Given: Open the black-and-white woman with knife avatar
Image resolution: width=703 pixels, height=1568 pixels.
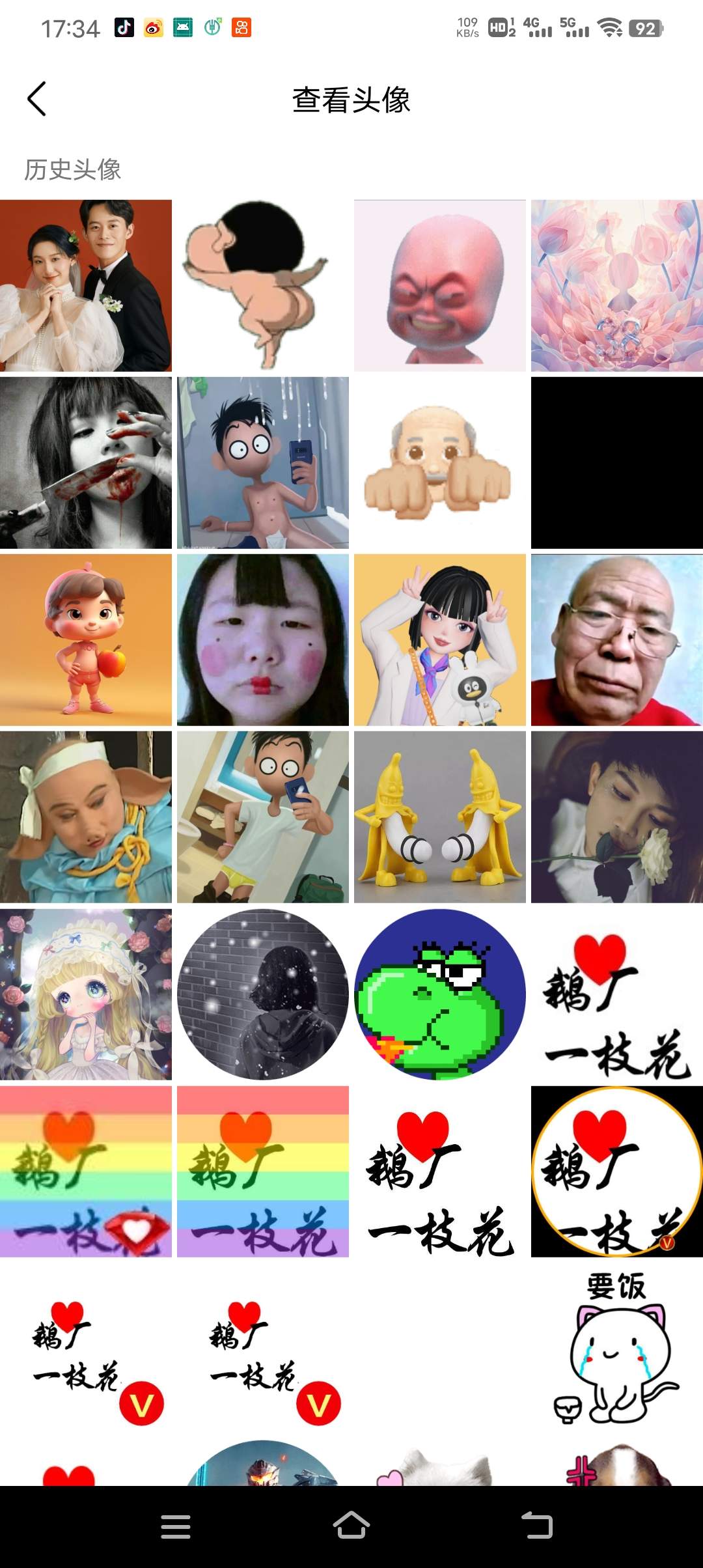Looking at the screenshot, I should coord(86,462).
